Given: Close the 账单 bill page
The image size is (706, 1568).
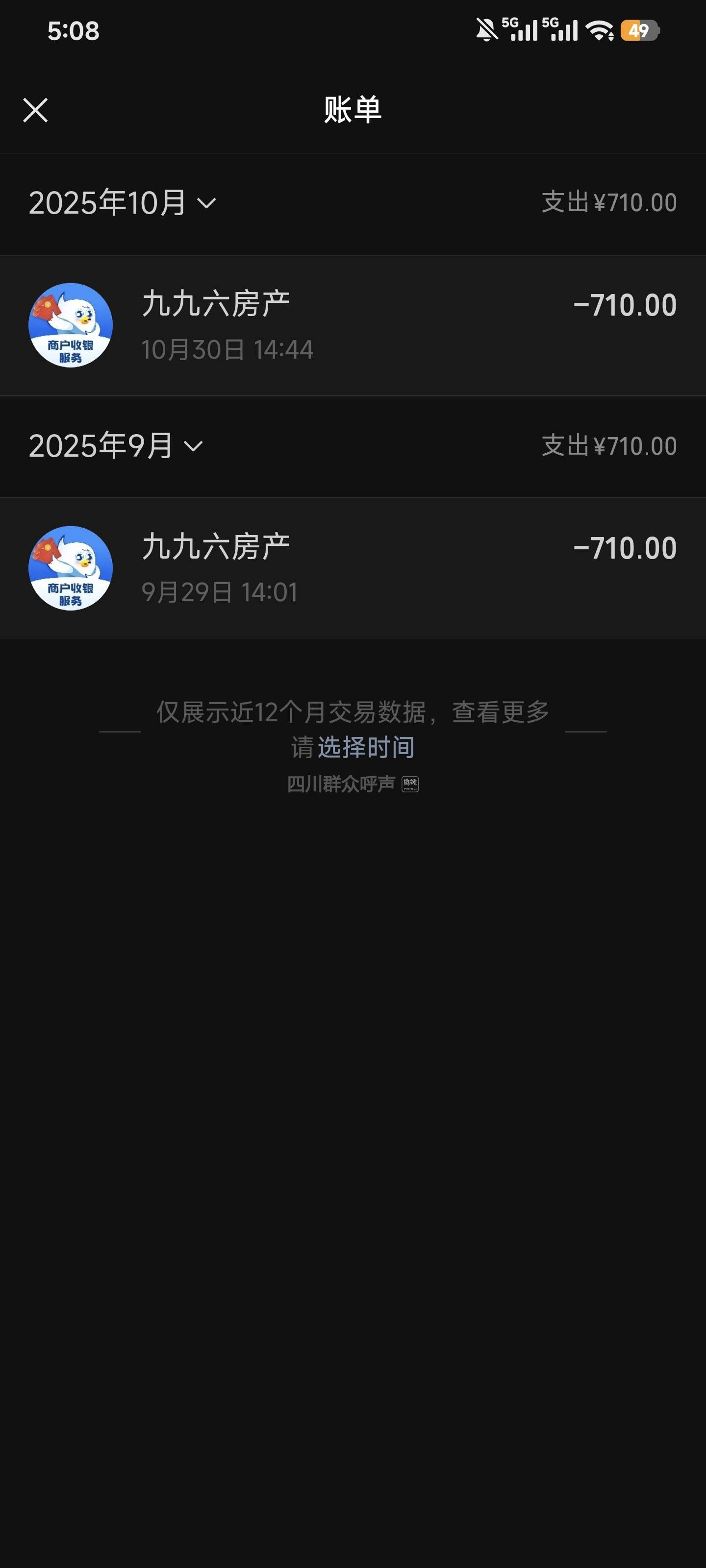Looking at the screenshot, I should pyautogui.click(x=35, y=110).
